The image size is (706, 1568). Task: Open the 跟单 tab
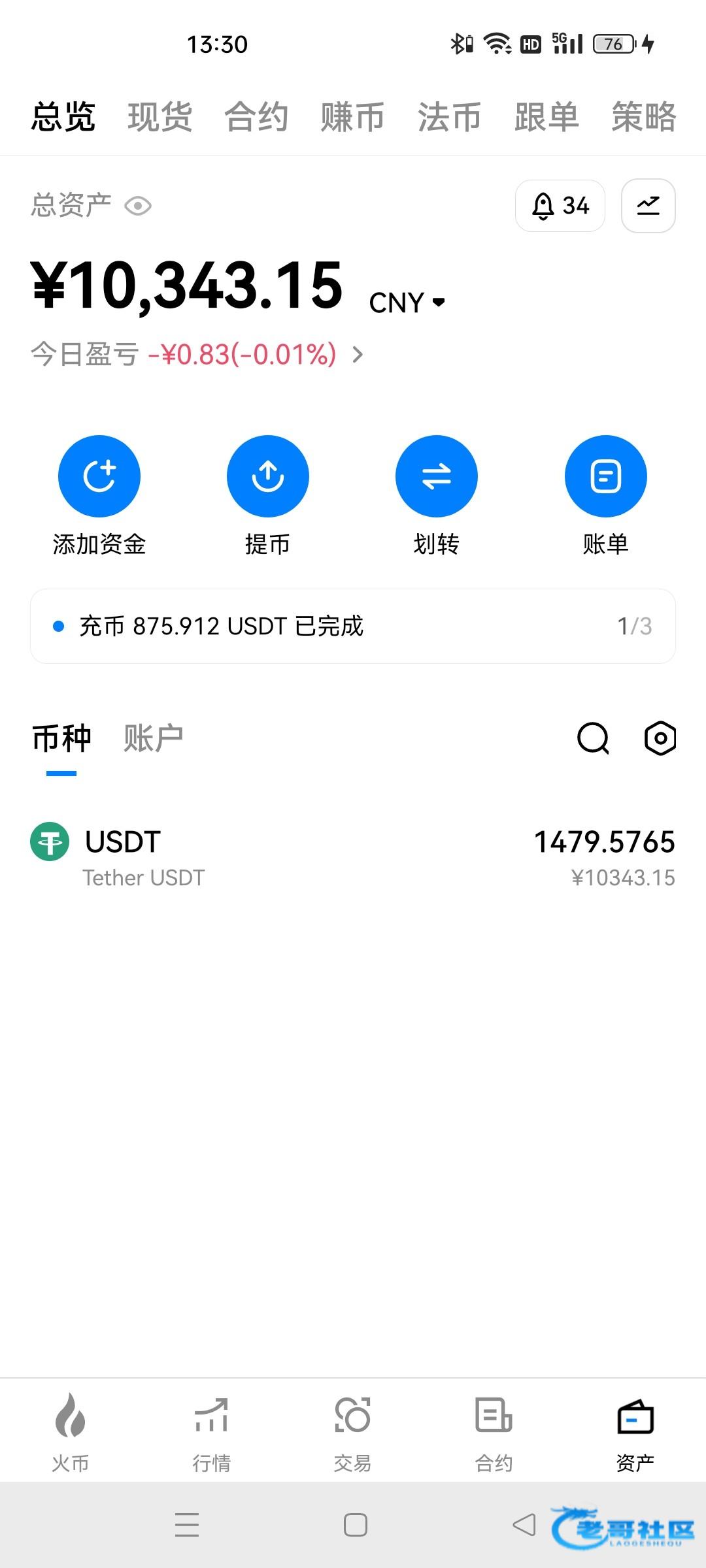click(x=546, y=118)
